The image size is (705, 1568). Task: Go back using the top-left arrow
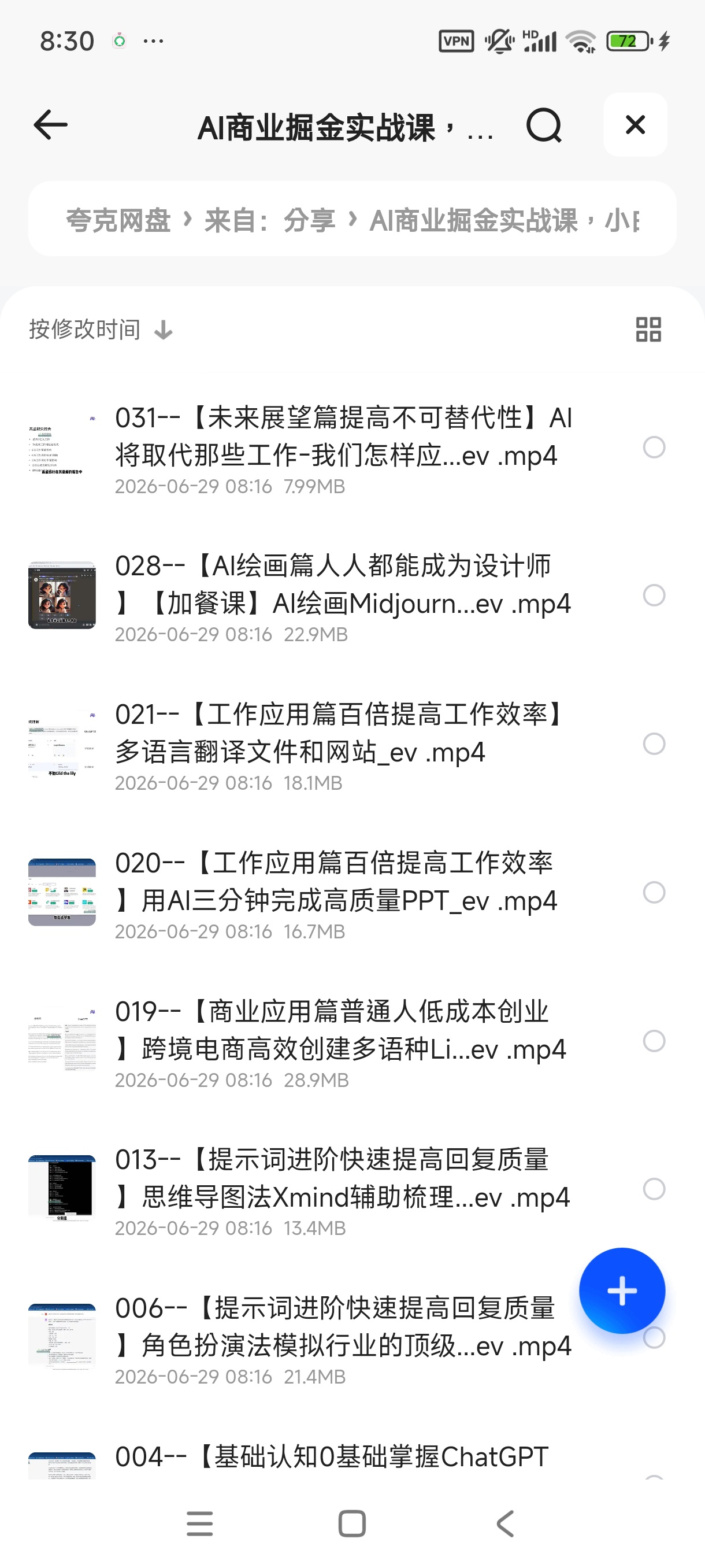tap(50, 125)
